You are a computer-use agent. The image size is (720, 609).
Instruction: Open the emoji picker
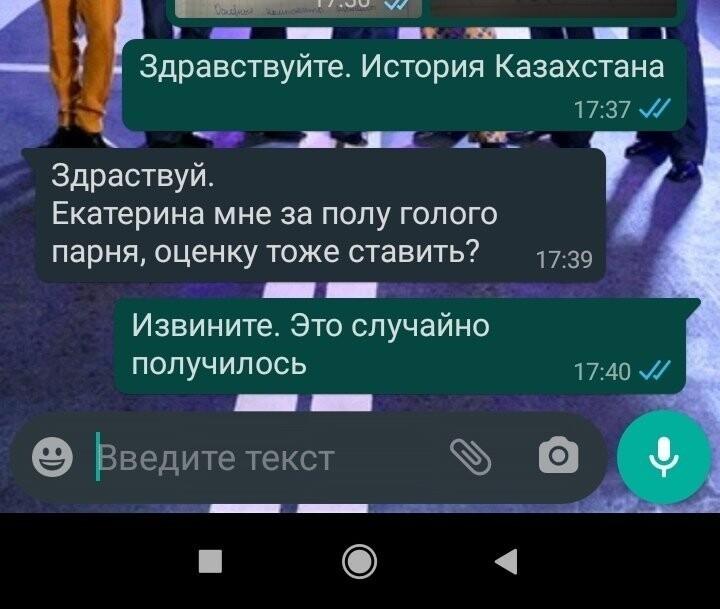tap(52, 458)
